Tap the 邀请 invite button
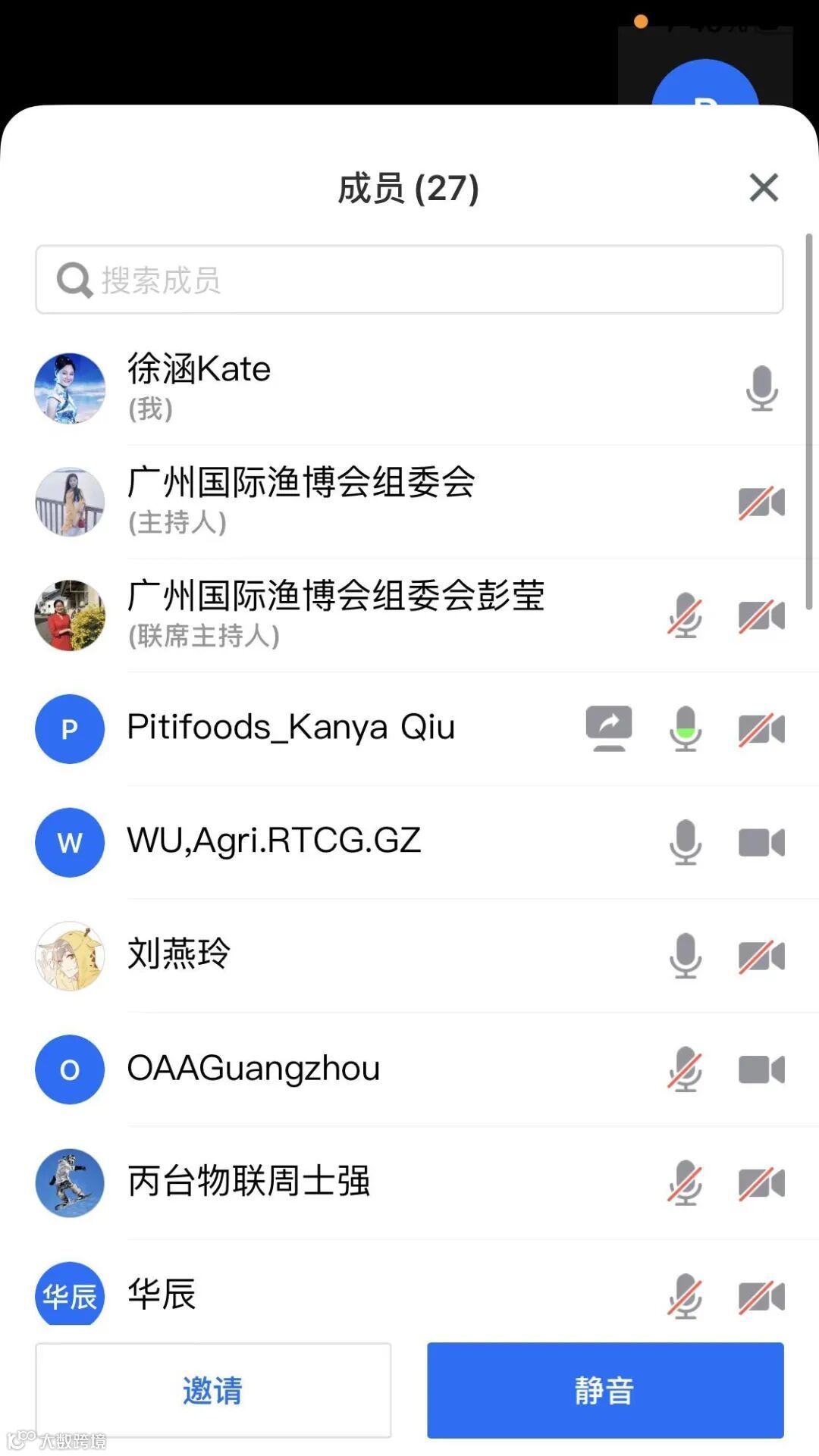 coord(213,1391)
